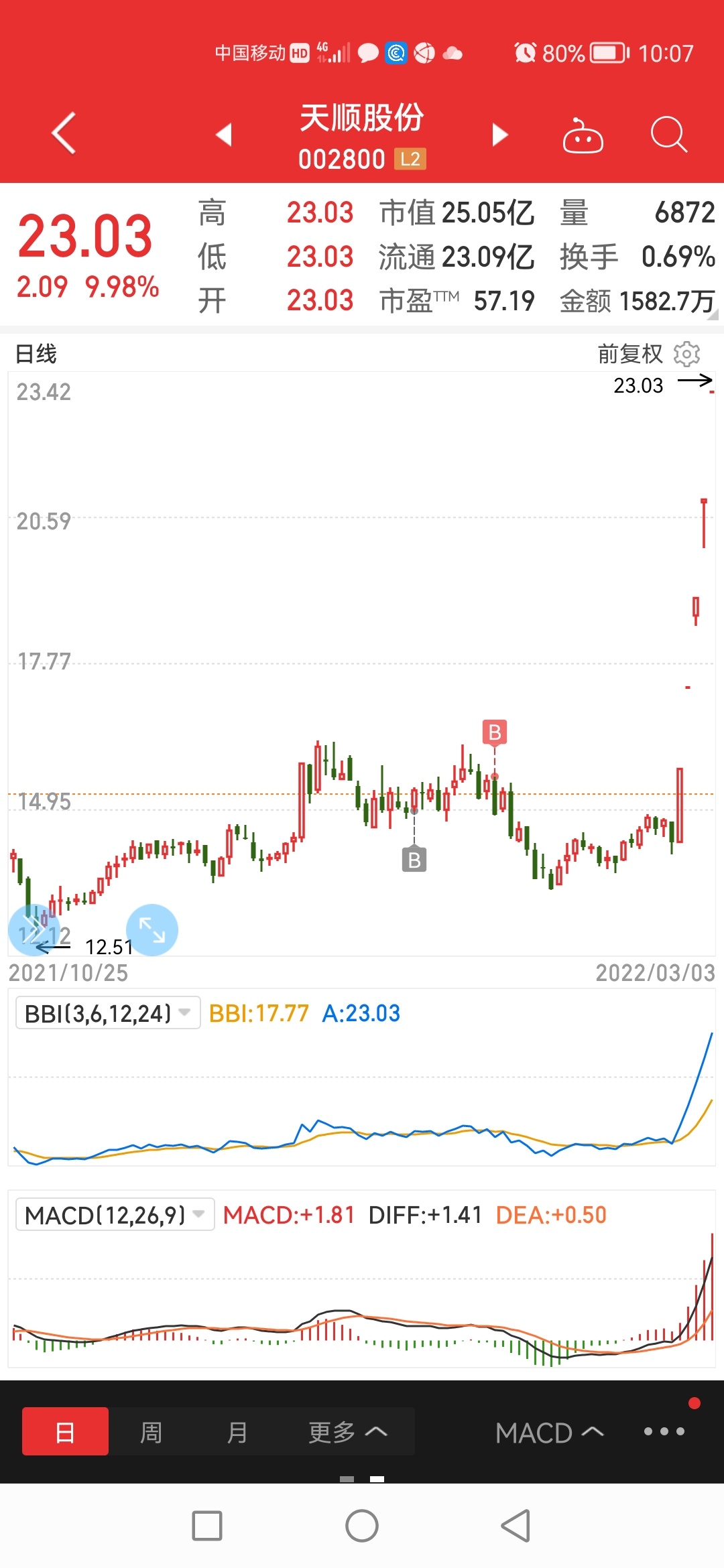
Task: Open stock search
Action: (x=668, y=135)
